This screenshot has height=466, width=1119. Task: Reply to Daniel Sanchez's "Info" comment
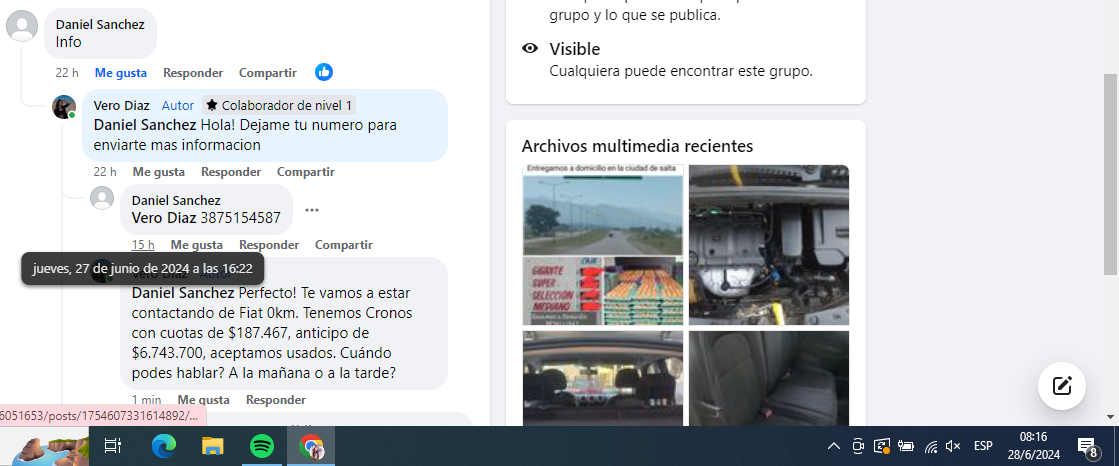pos(193,73)
